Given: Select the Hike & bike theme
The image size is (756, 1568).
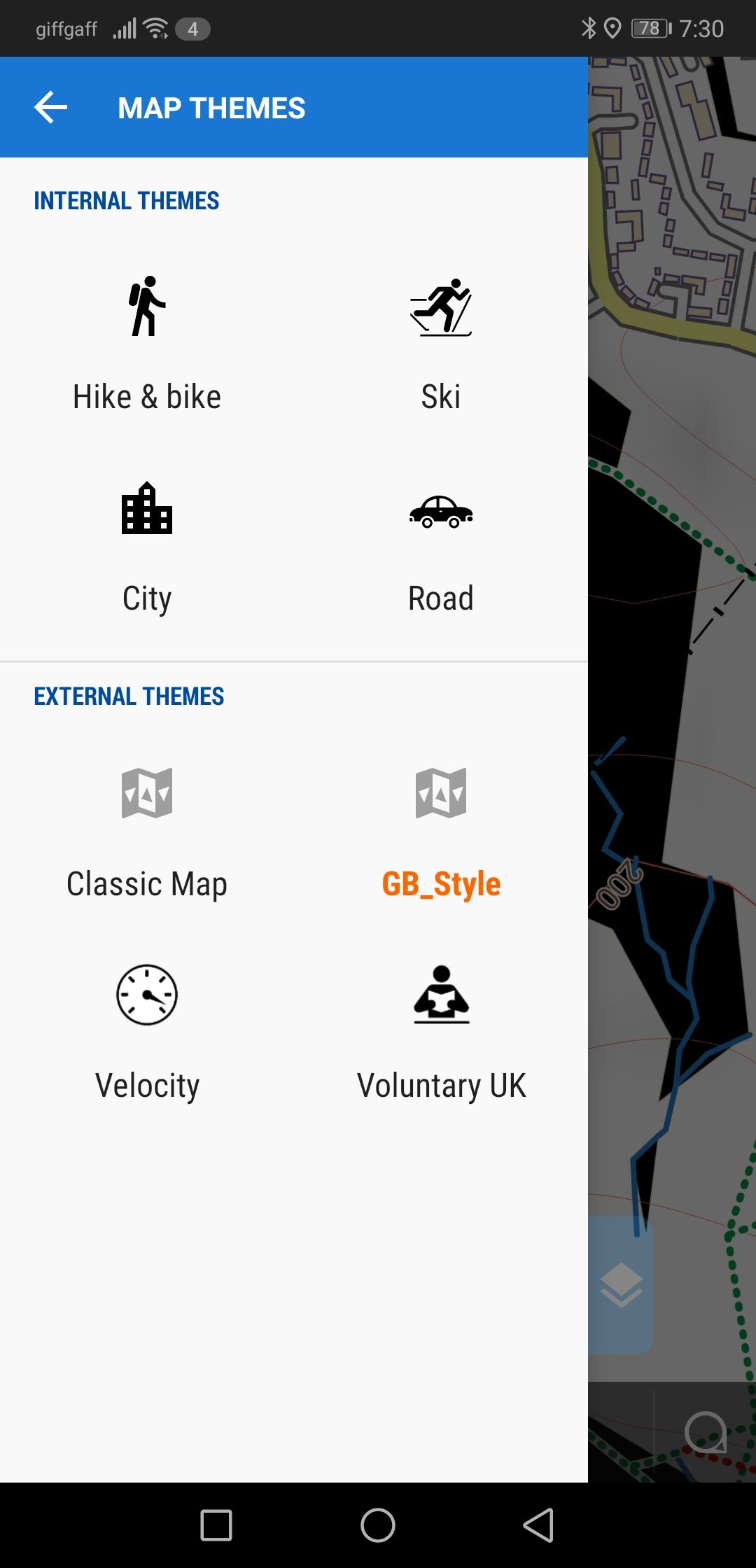Looking at the screenshot, I should pyautogui.click(x=147, y=343).
